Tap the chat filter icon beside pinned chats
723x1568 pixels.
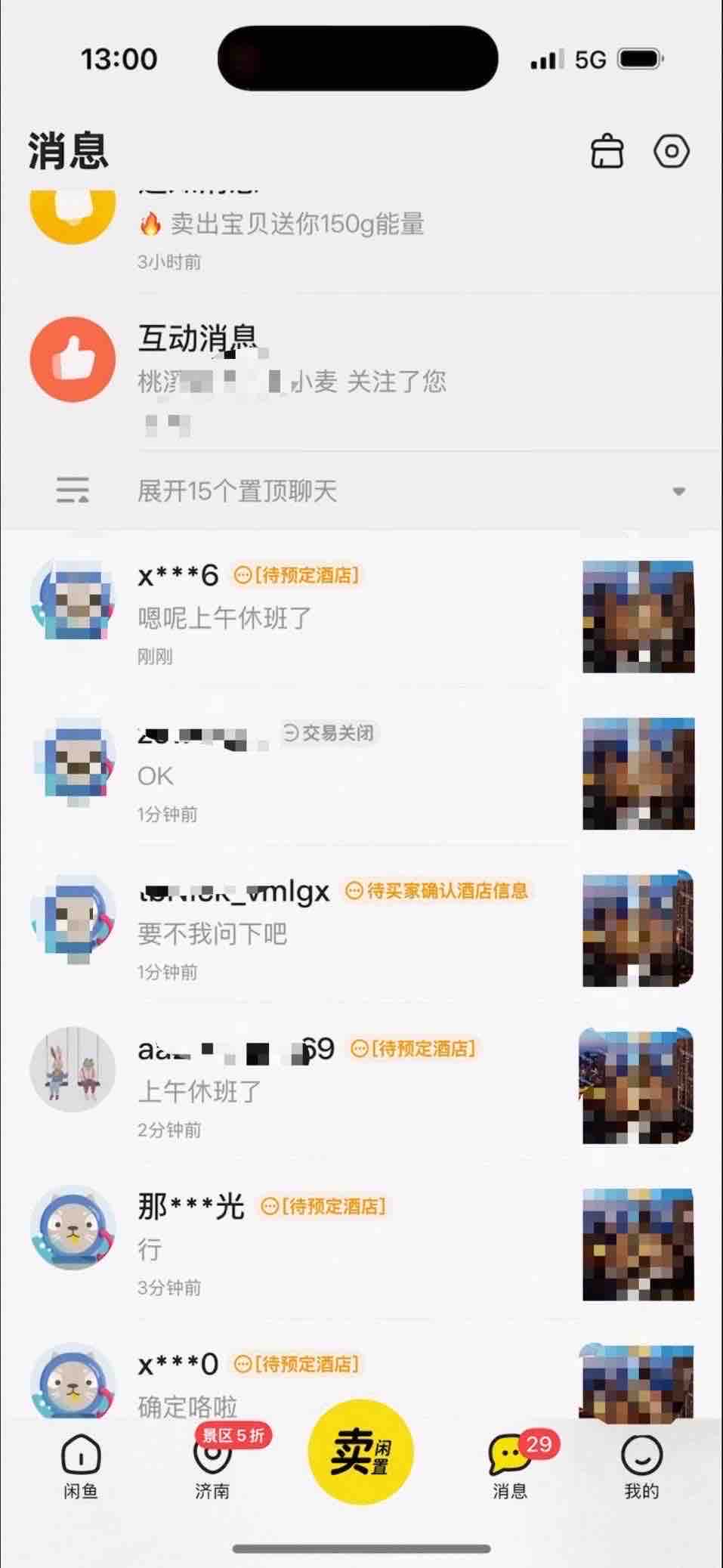(x=70, y=490)
